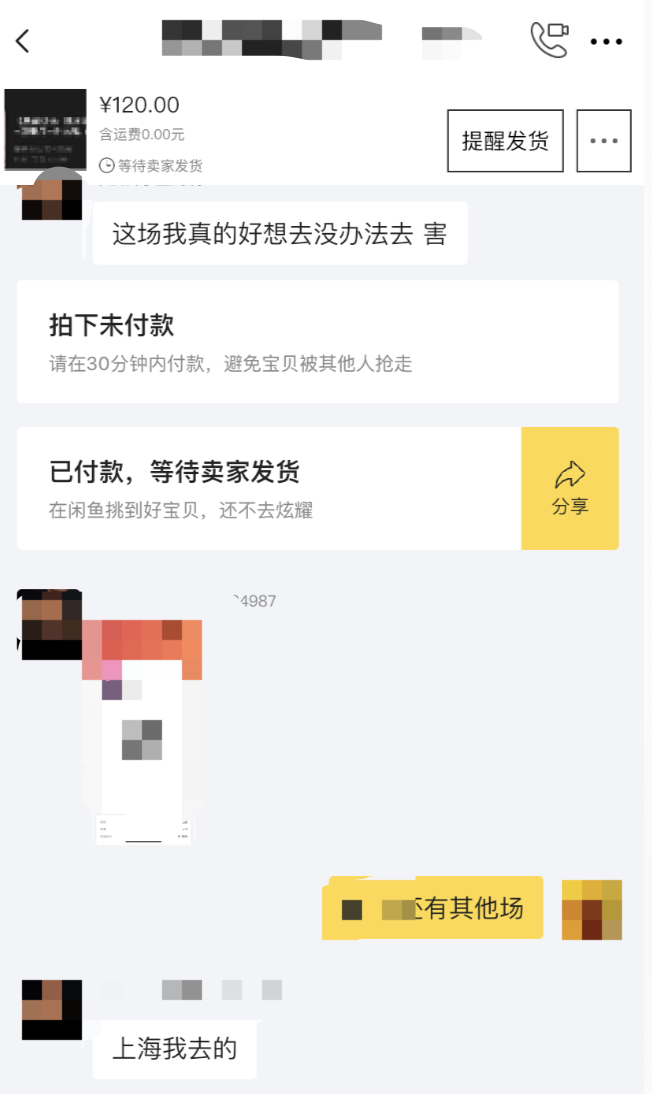This screenshot has width=652, height=1094.
Task: Open the ¥120.00 item thumbnail
Action: [45, 129]
